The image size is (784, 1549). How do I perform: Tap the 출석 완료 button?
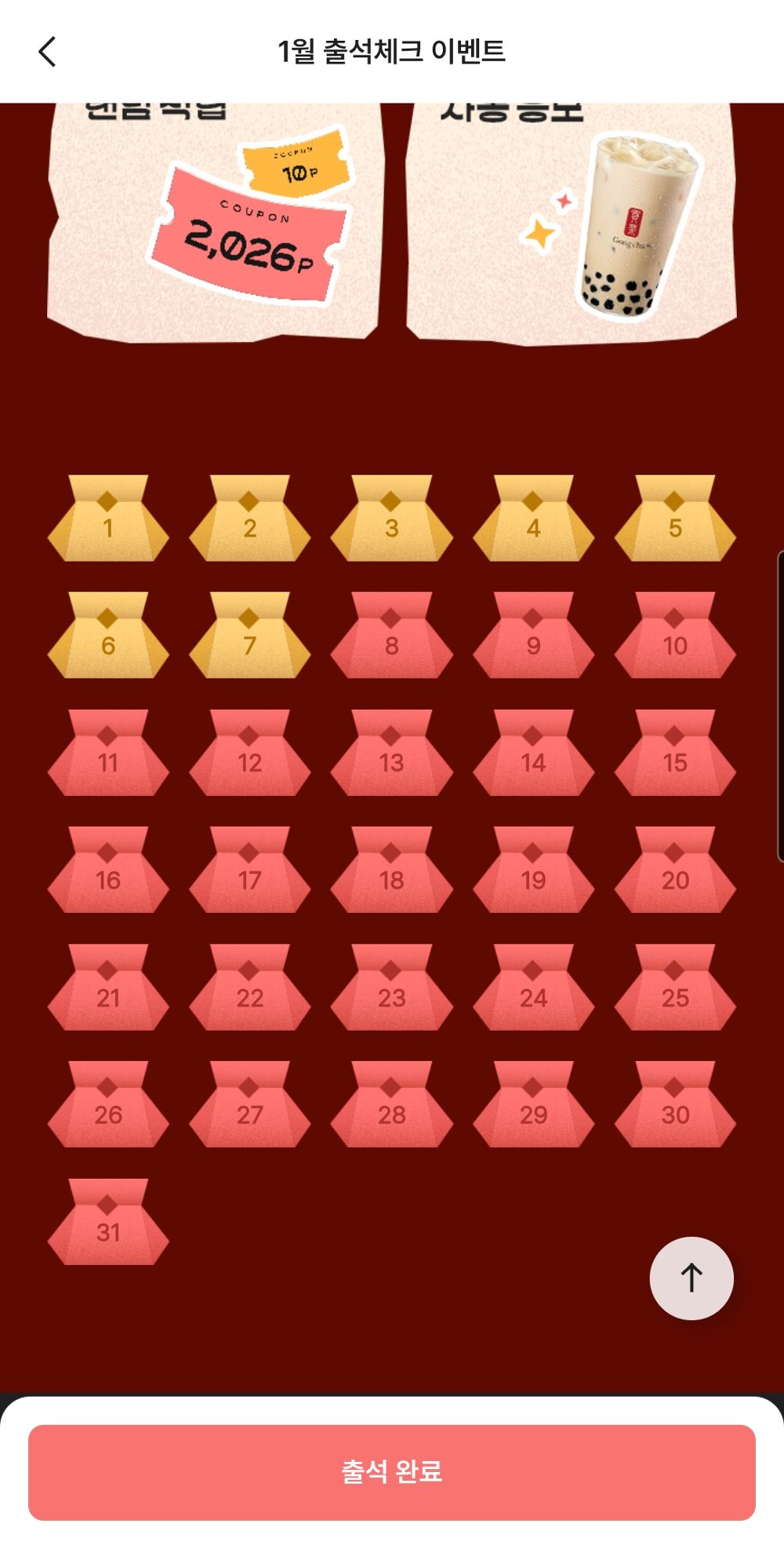[x=392, y=1472]
